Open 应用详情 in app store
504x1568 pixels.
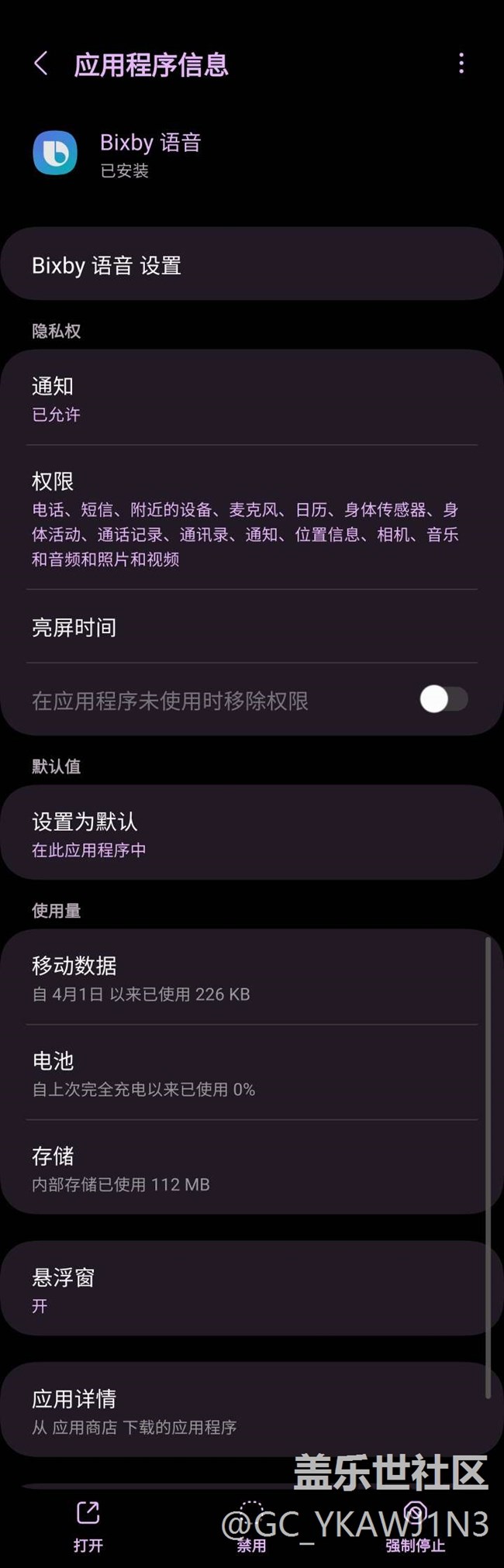tap(252, 1411)
